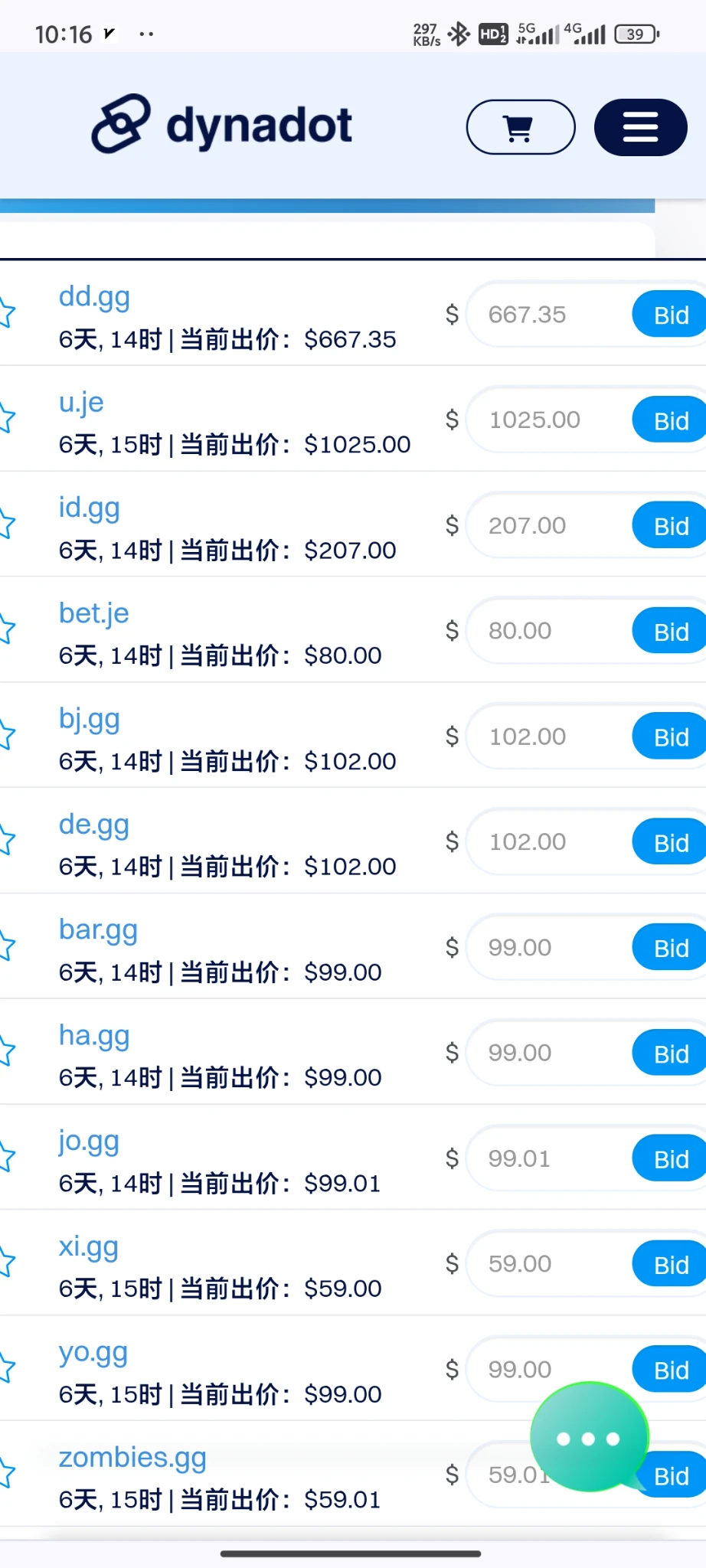The height and width of the screenshot is (1568, 706).
Task: Open the live chat bubble
Action: click(589, 1438)
